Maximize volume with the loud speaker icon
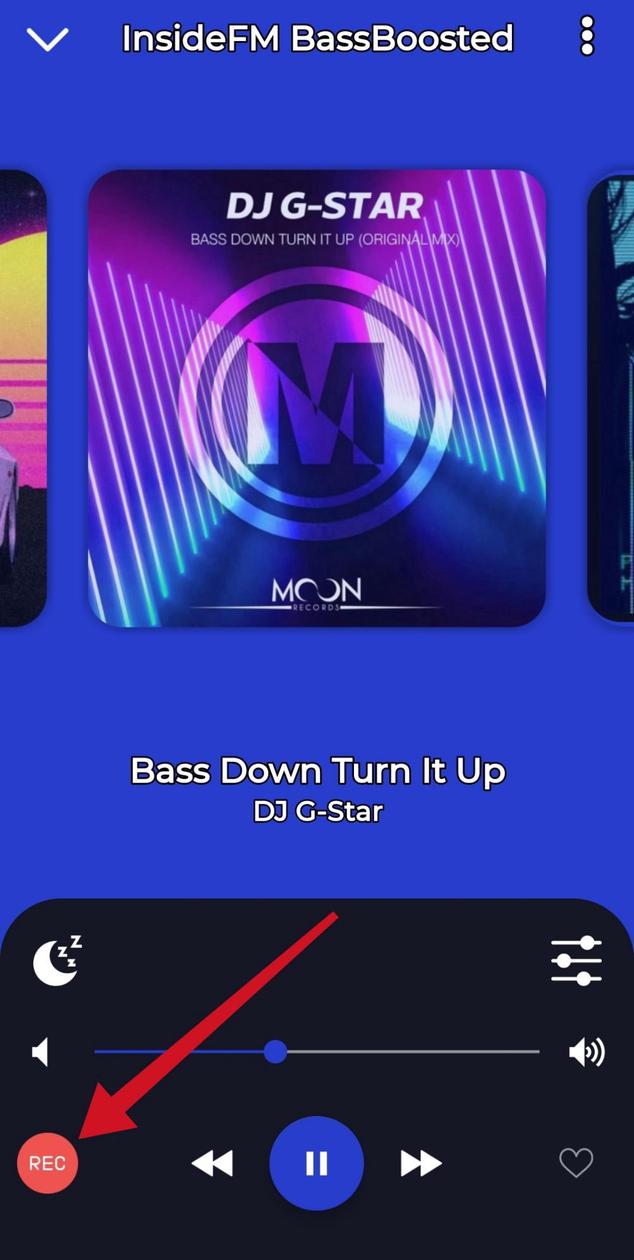Image resolution: width=634 pixels, height=1260 pixels. pos(586,1052)
